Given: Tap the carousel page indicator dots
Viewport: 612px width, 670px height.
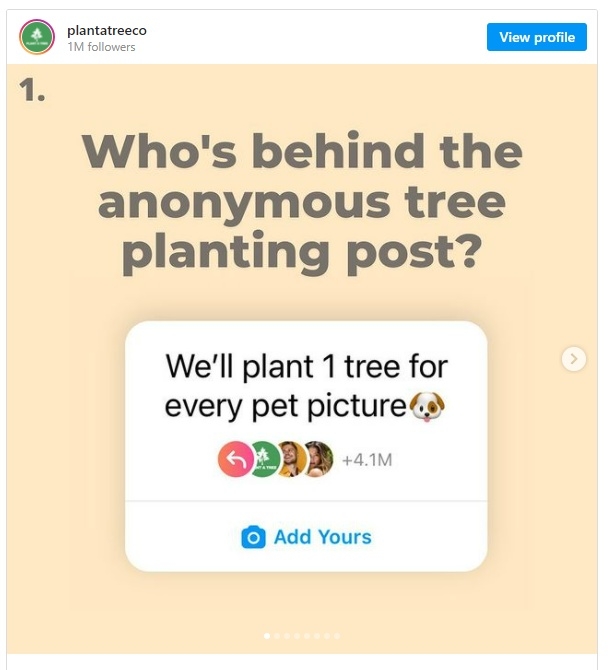Looking at the screenshot, I should point(301,636).
